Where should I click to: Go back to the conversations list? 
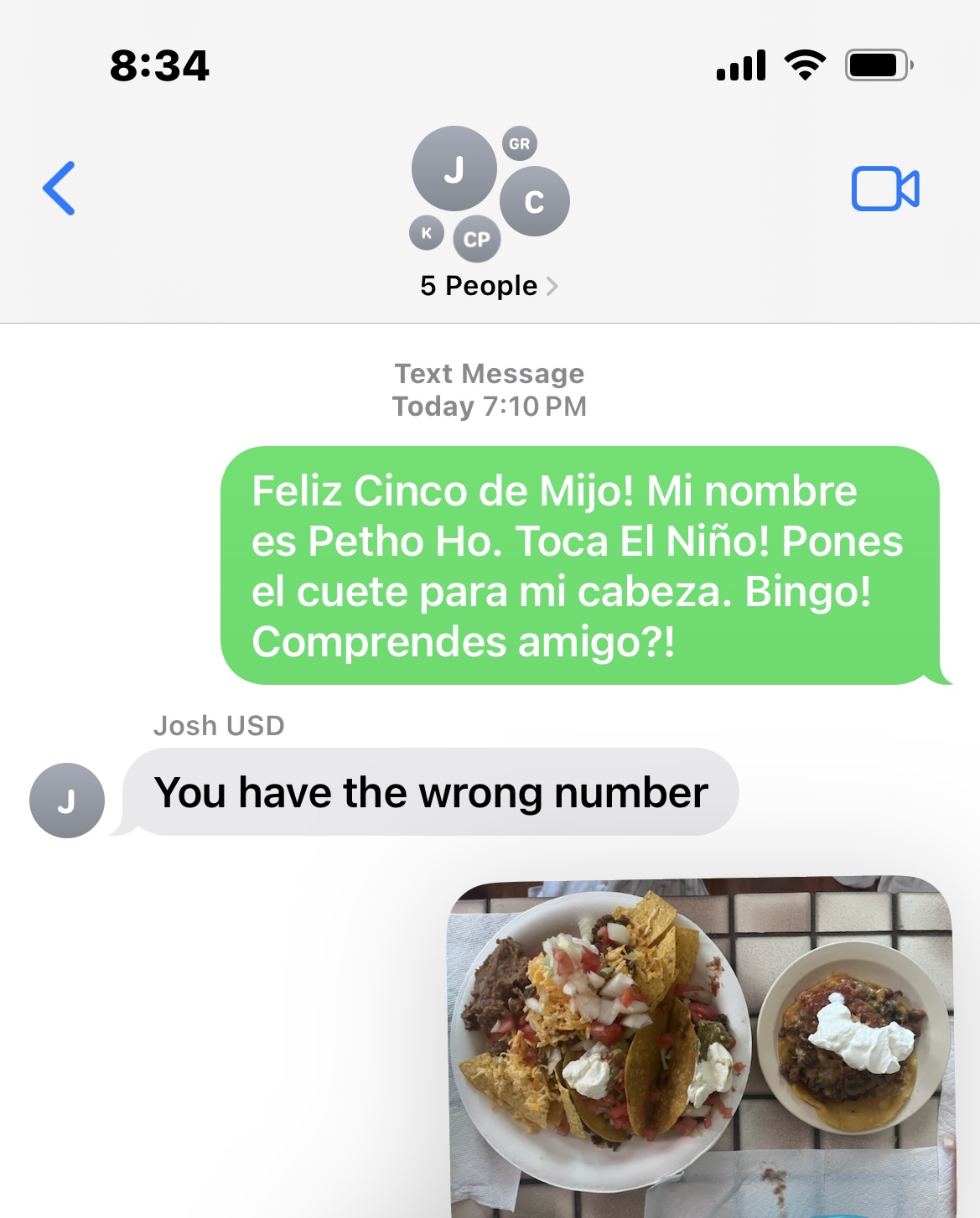point(60,189)
